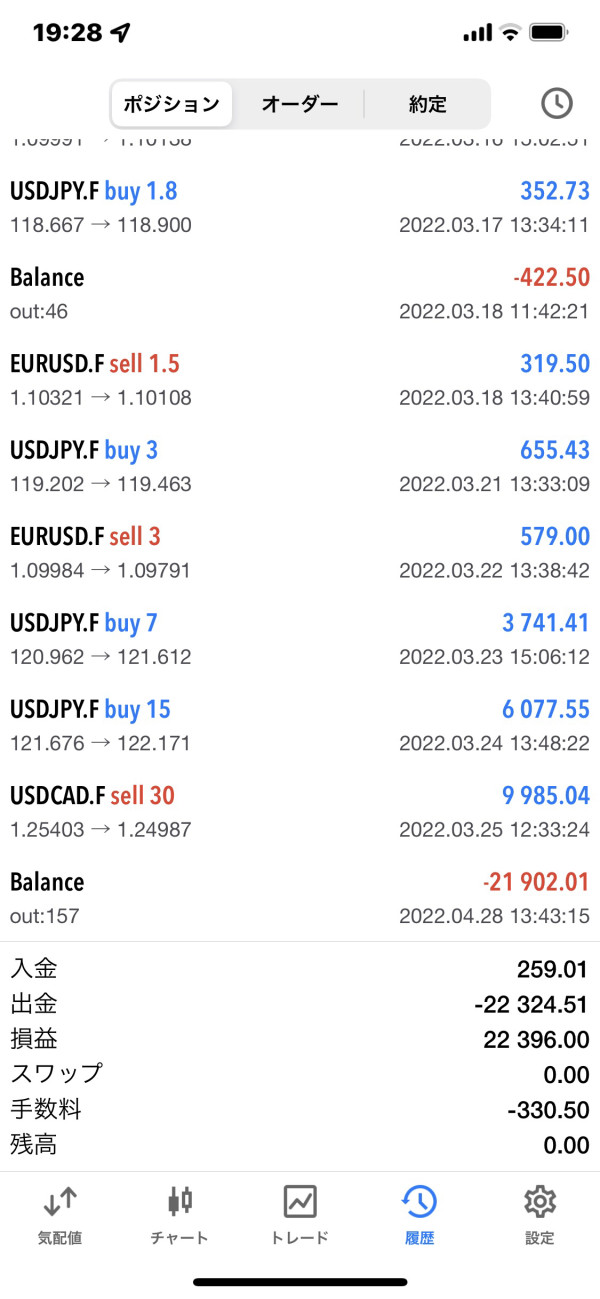
Task: Open the USDCAD.F sell 30 position
Action: pyautogui.click(x=300, y=811)
